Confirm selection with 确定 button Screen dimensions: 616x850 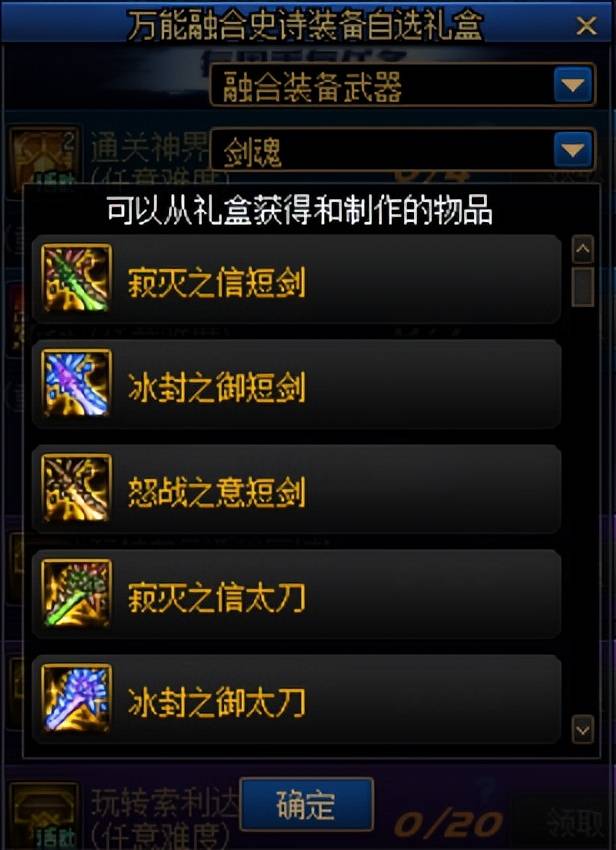point(306,805)
